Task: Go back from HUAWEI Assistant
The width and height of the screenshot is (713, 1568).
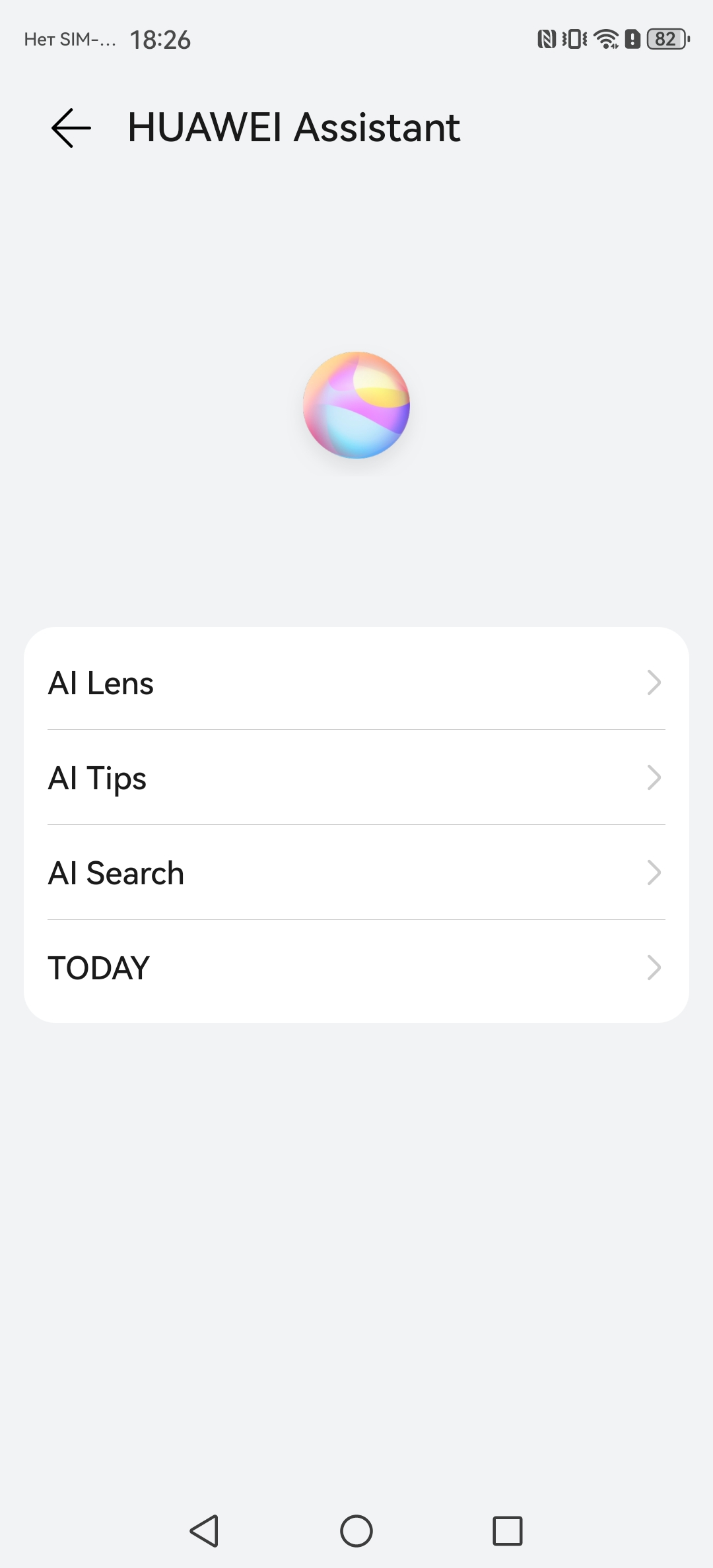Action: [x=71, y=127]
